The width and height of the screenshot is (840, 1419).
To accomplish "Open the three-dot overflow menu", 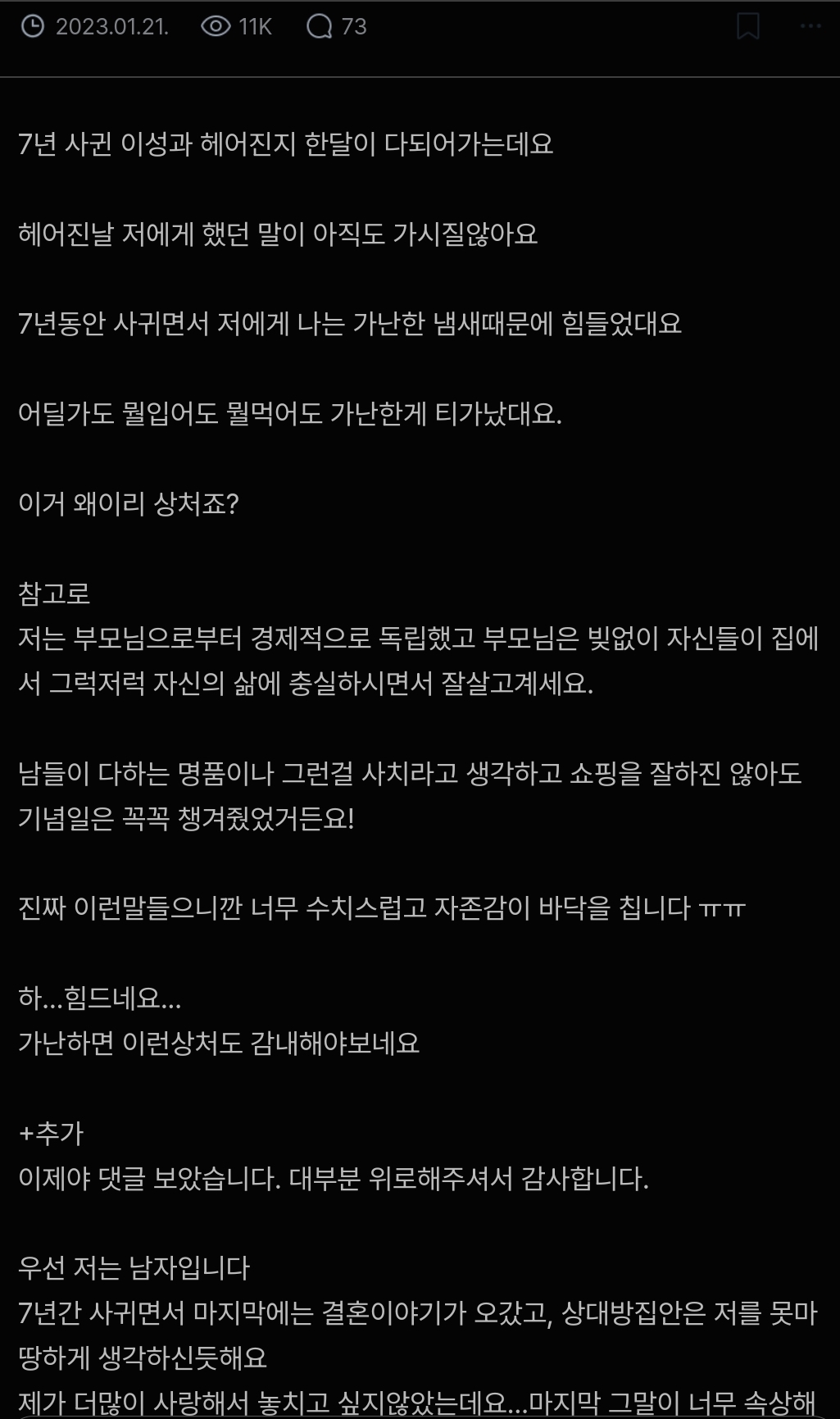I will click(810, 26).
